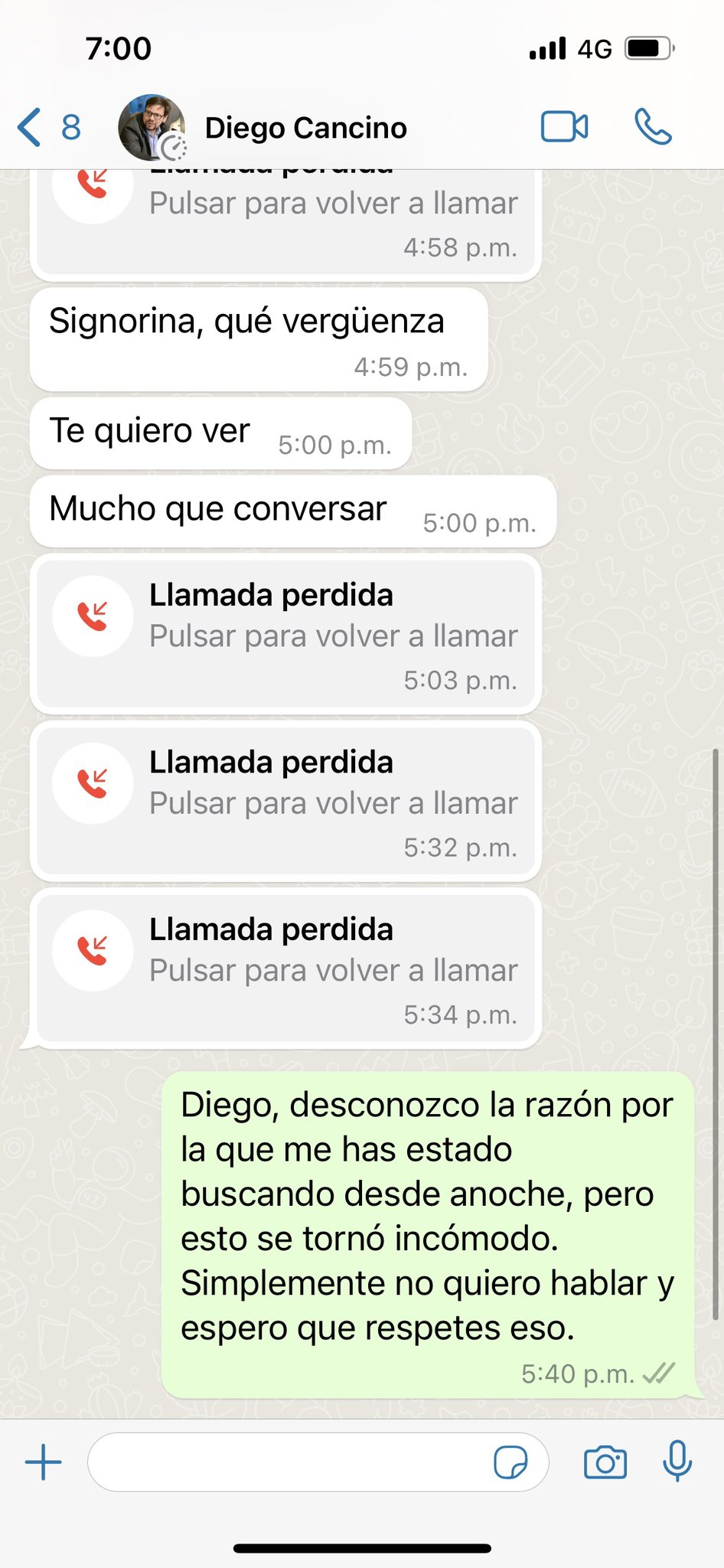Open the camera to take a photo

605,1461
